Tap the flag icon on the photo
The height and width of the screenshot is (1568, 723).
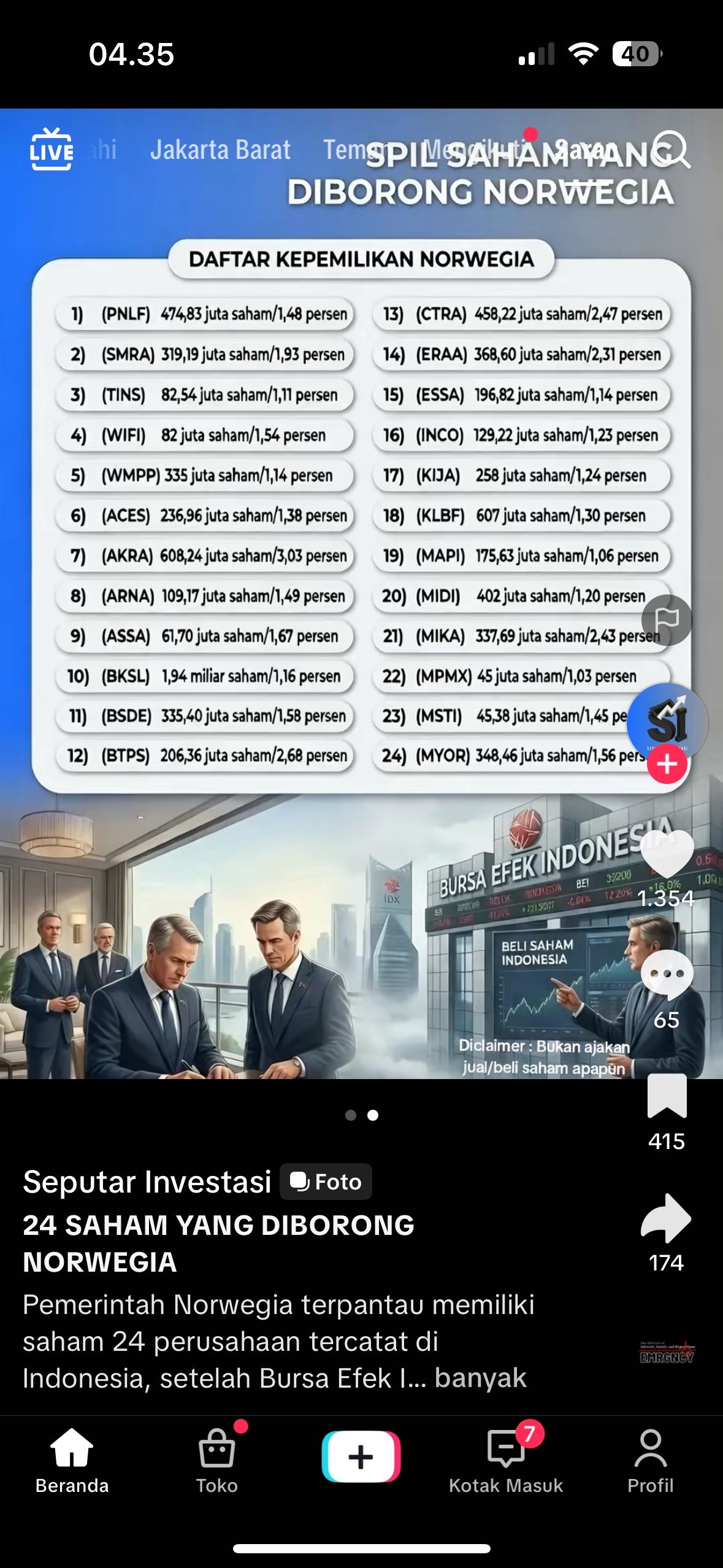click(667, 620)
